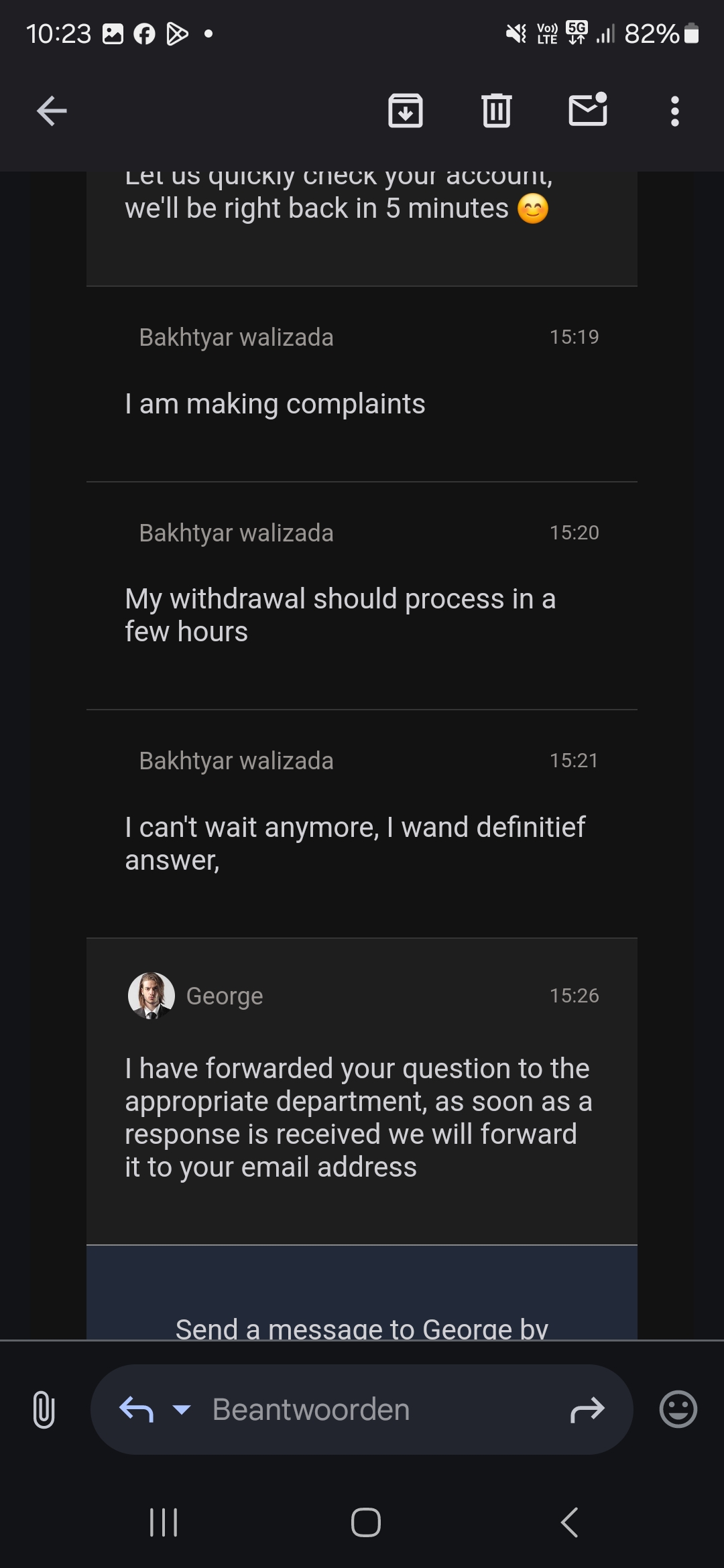
Task: Archive this email
Action: point(406,111)
